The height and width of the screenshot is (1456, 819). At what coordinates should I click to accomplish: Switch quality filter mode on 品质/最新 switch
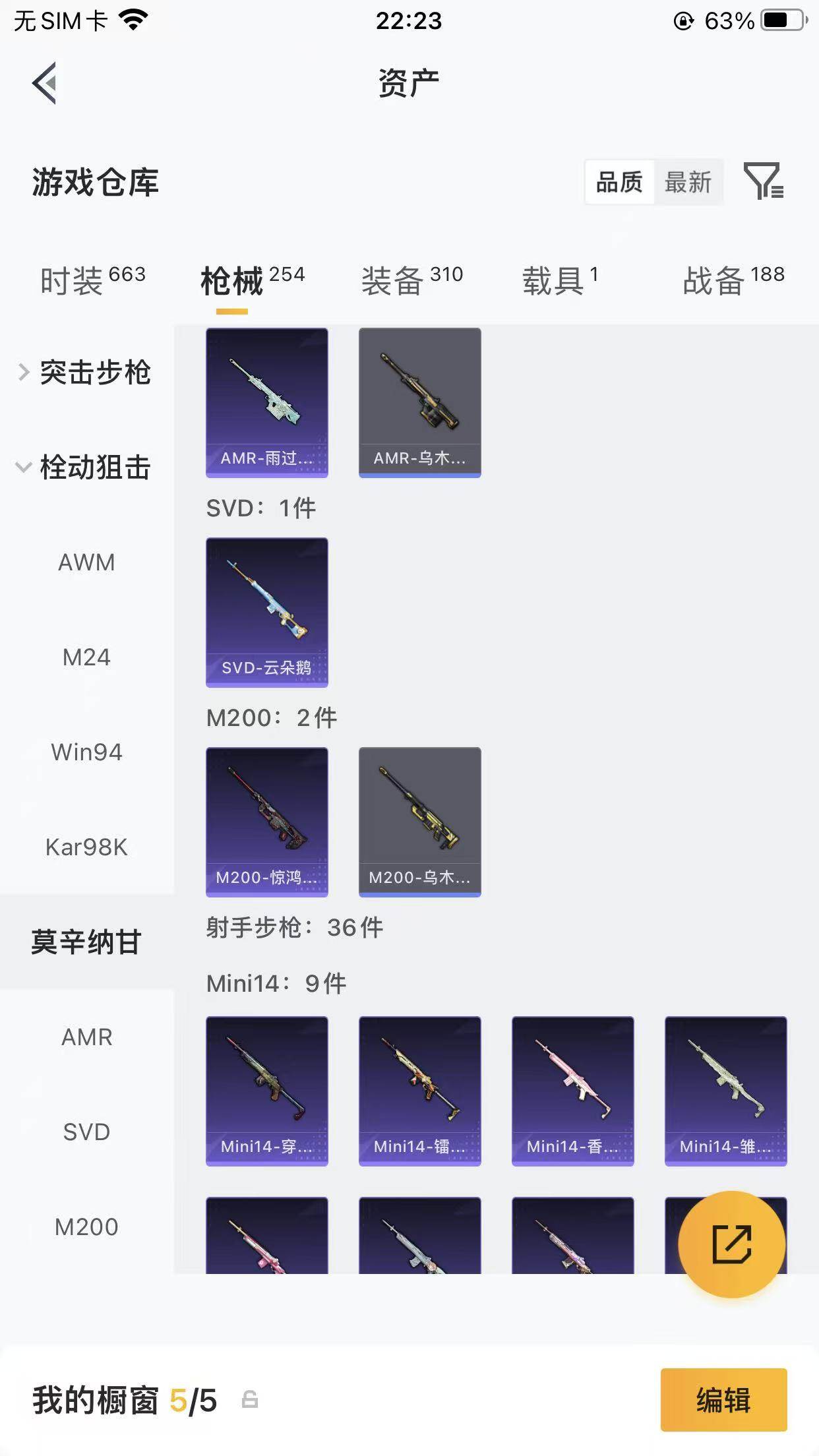coord(653,183)
